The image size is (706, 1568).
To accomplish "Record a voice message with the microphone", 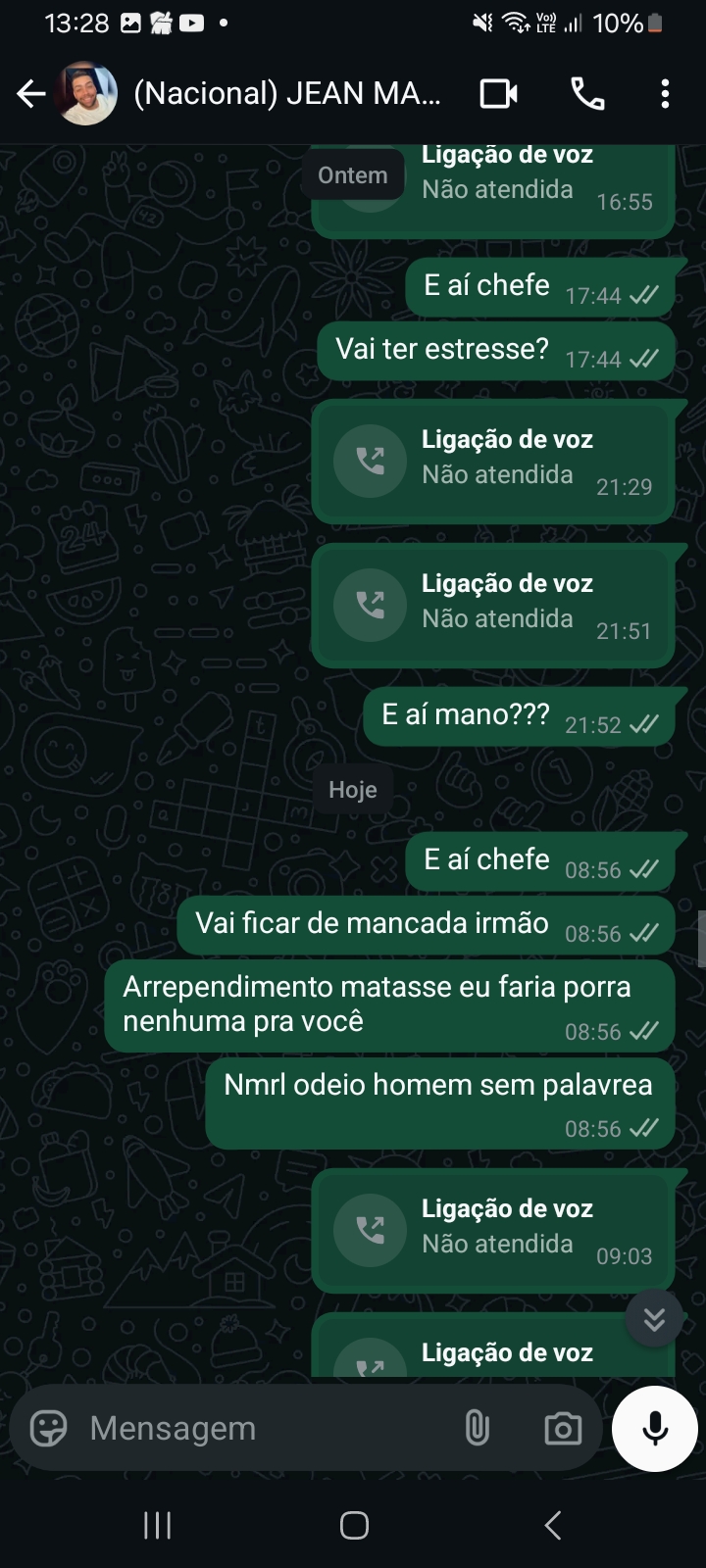I will (x=654, y=1428).
